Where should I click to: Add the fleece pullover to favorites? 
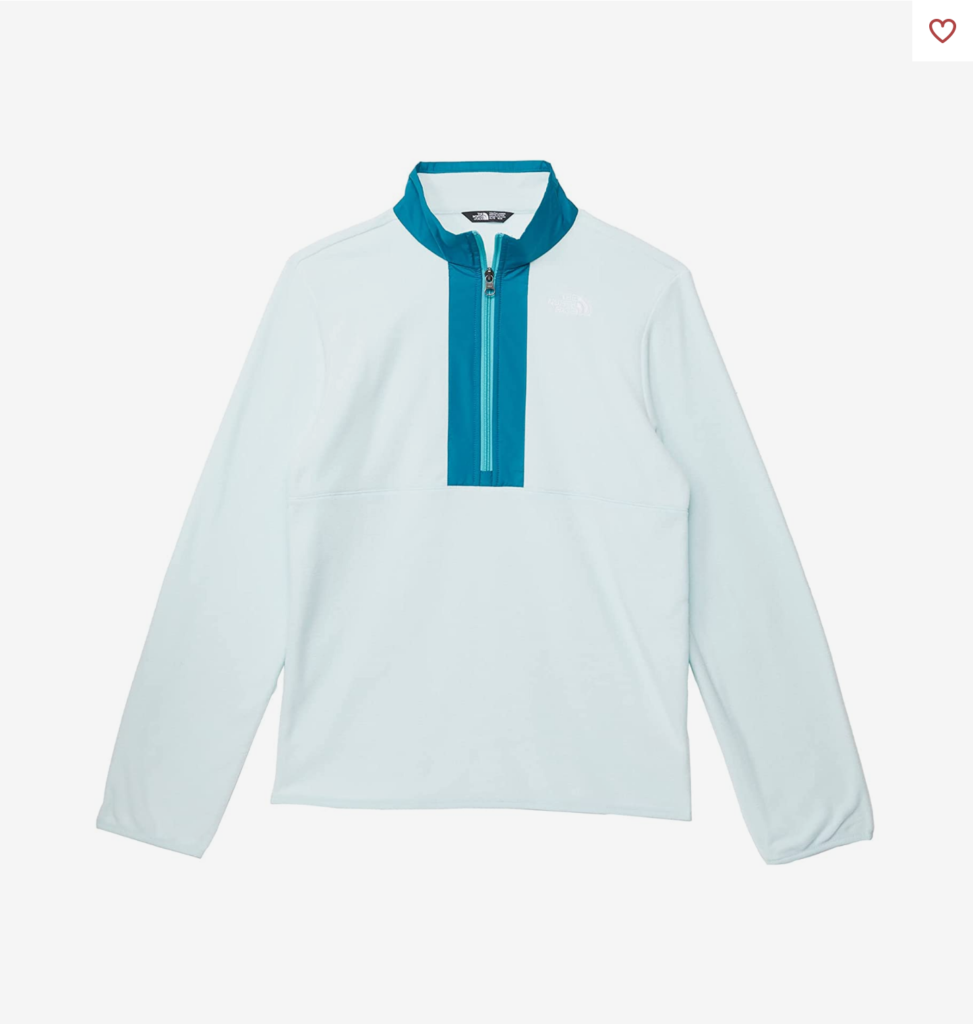coord(941,31)
